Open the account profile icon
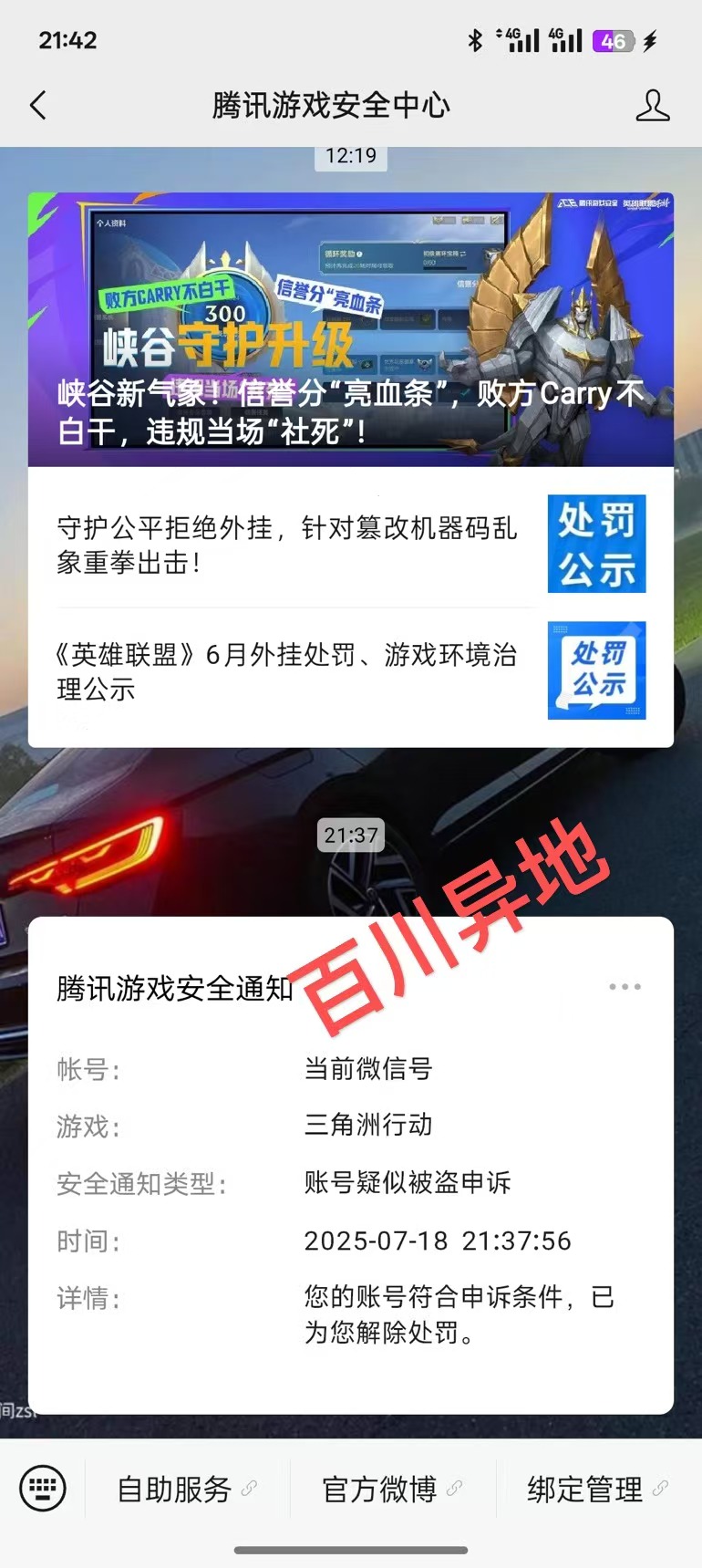 [652, 106]
